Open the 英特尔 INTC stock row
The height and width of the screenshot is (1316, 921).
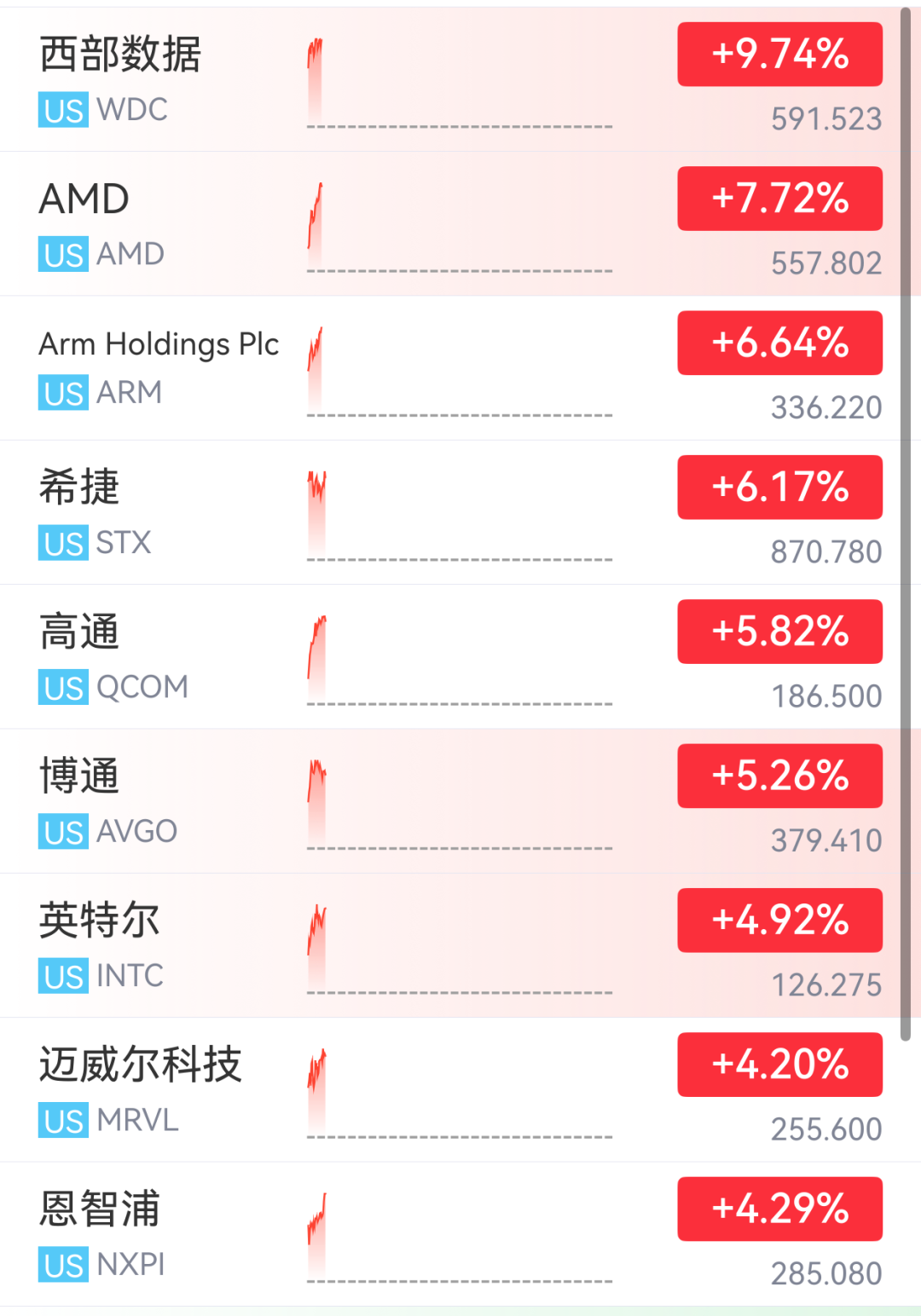460,945
